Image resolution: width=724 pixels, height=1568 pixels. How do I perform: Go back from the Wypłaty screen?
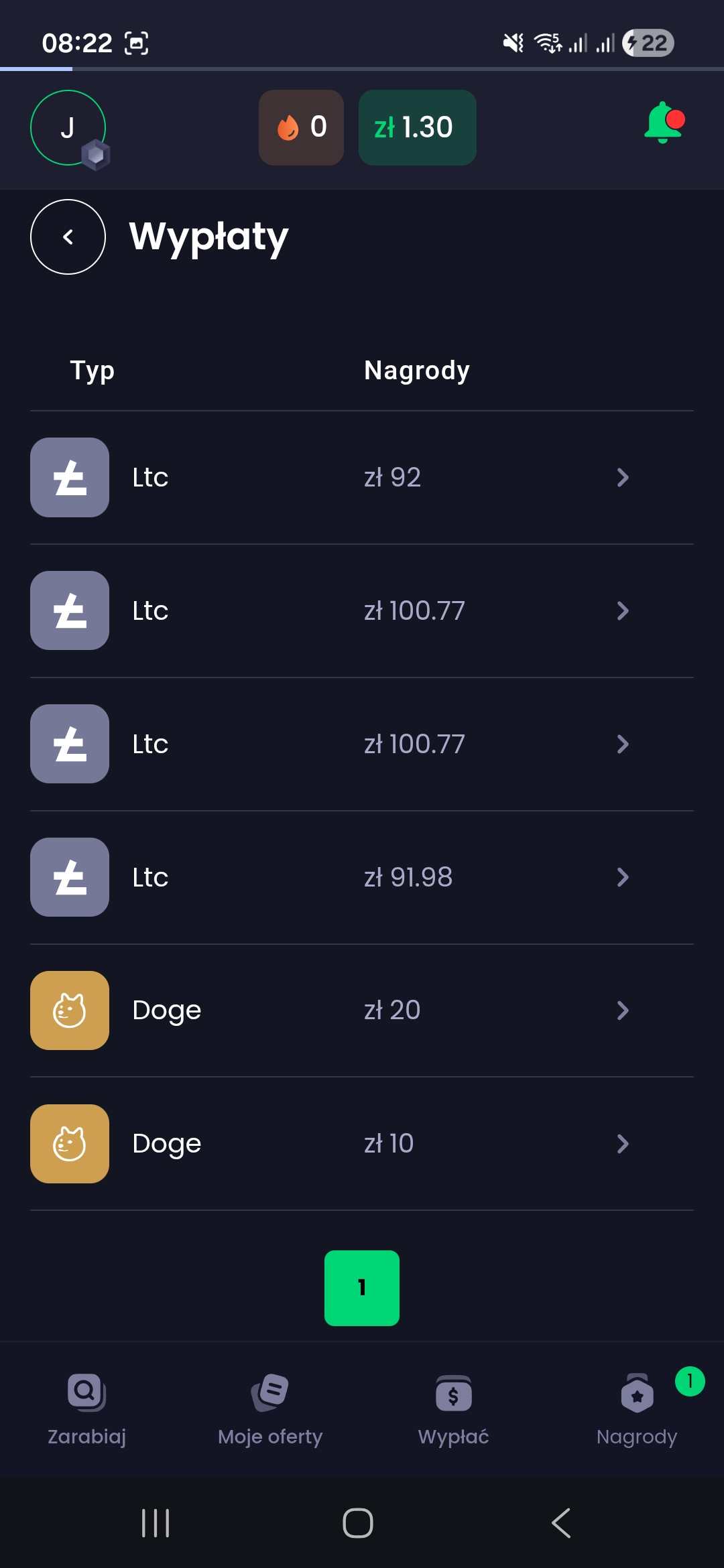[x=68, y=237]
